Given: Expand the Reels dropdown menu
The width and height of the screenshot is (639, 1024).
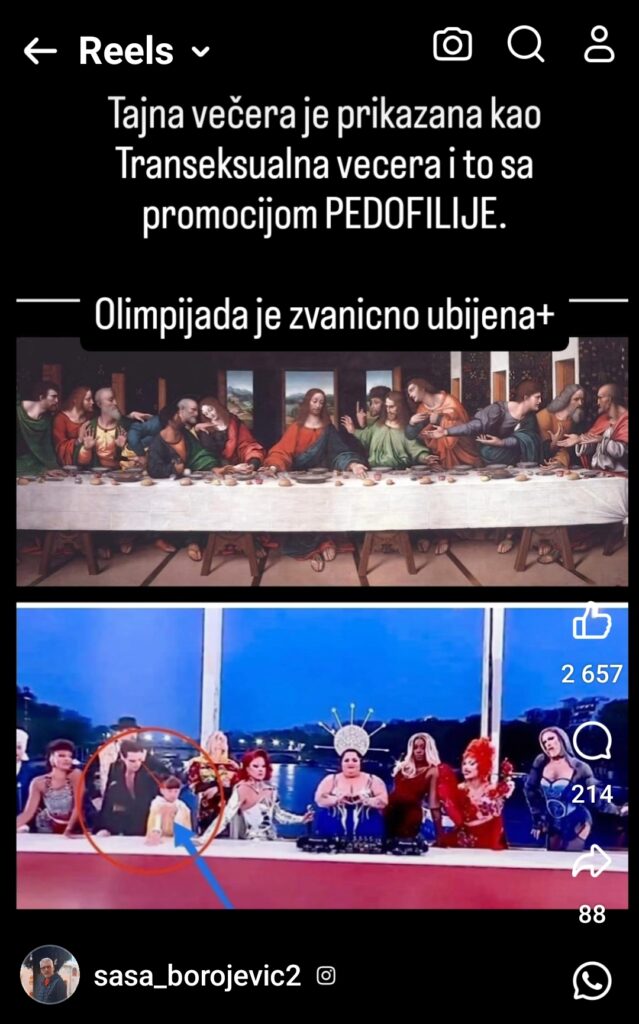Looking at the screenshot, I should tap(200, 52).
